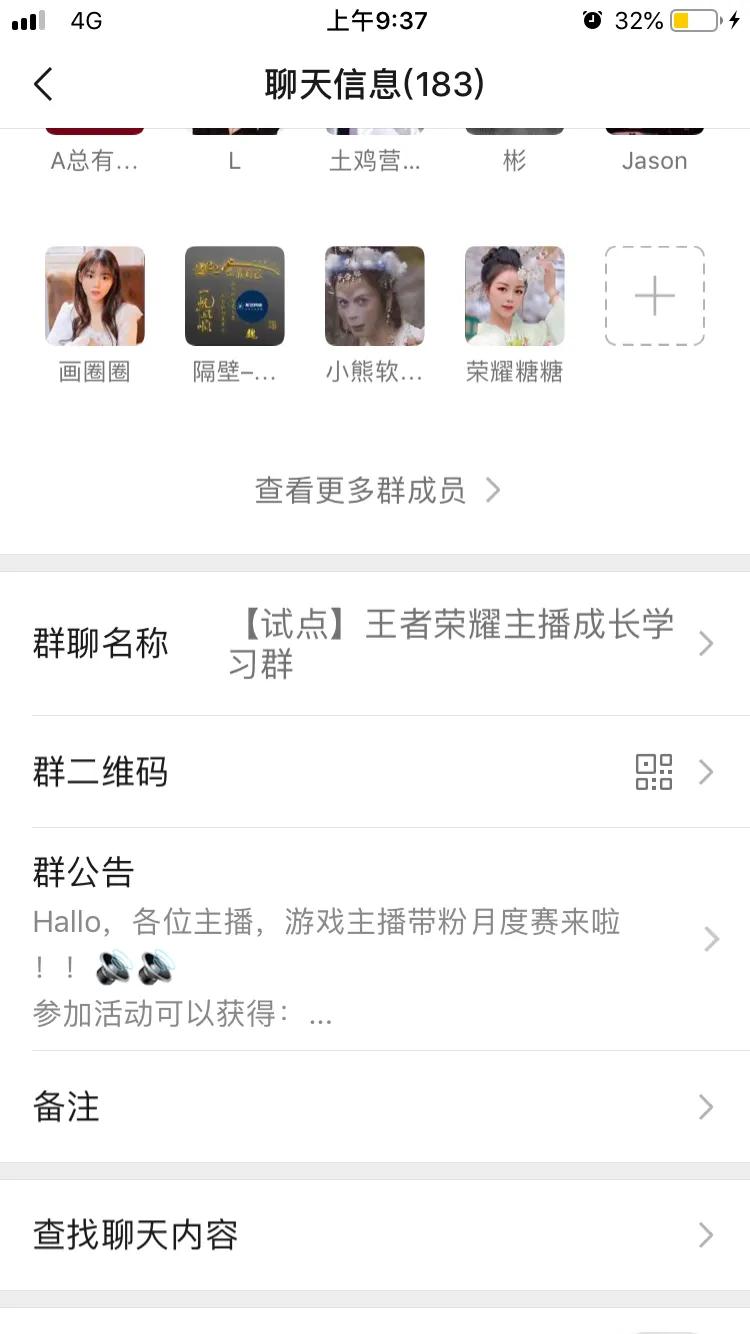The height and width of the screenshot is (1334, 750).
Task: Open 荣耀糖糖's member avatar
Action: coord(514,295)
